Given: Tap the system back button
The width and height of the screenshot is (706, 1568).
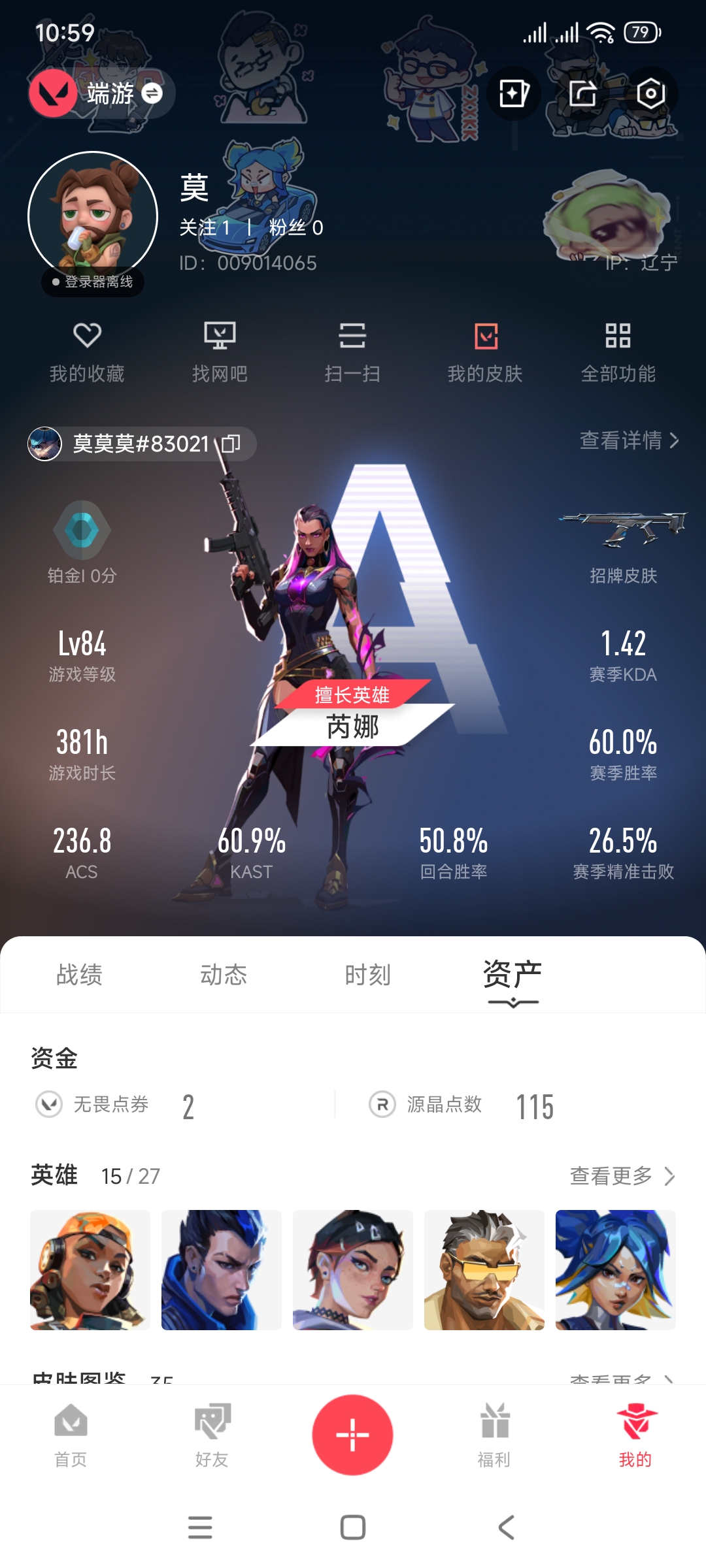Looking at the screenshot, I should click(506, 1527).
